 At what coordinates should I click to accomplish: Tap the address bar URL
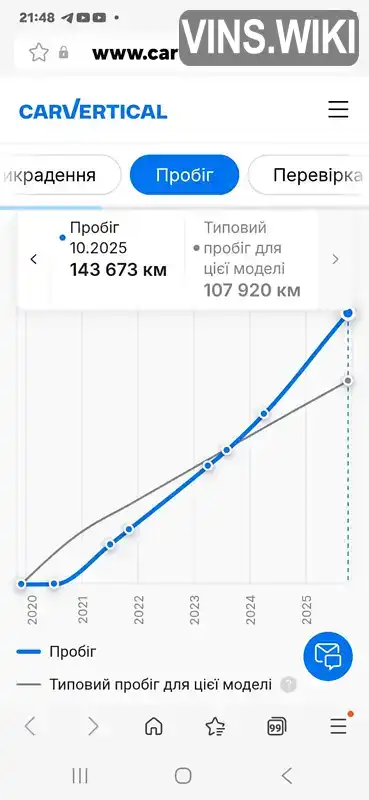click(135, 53)
